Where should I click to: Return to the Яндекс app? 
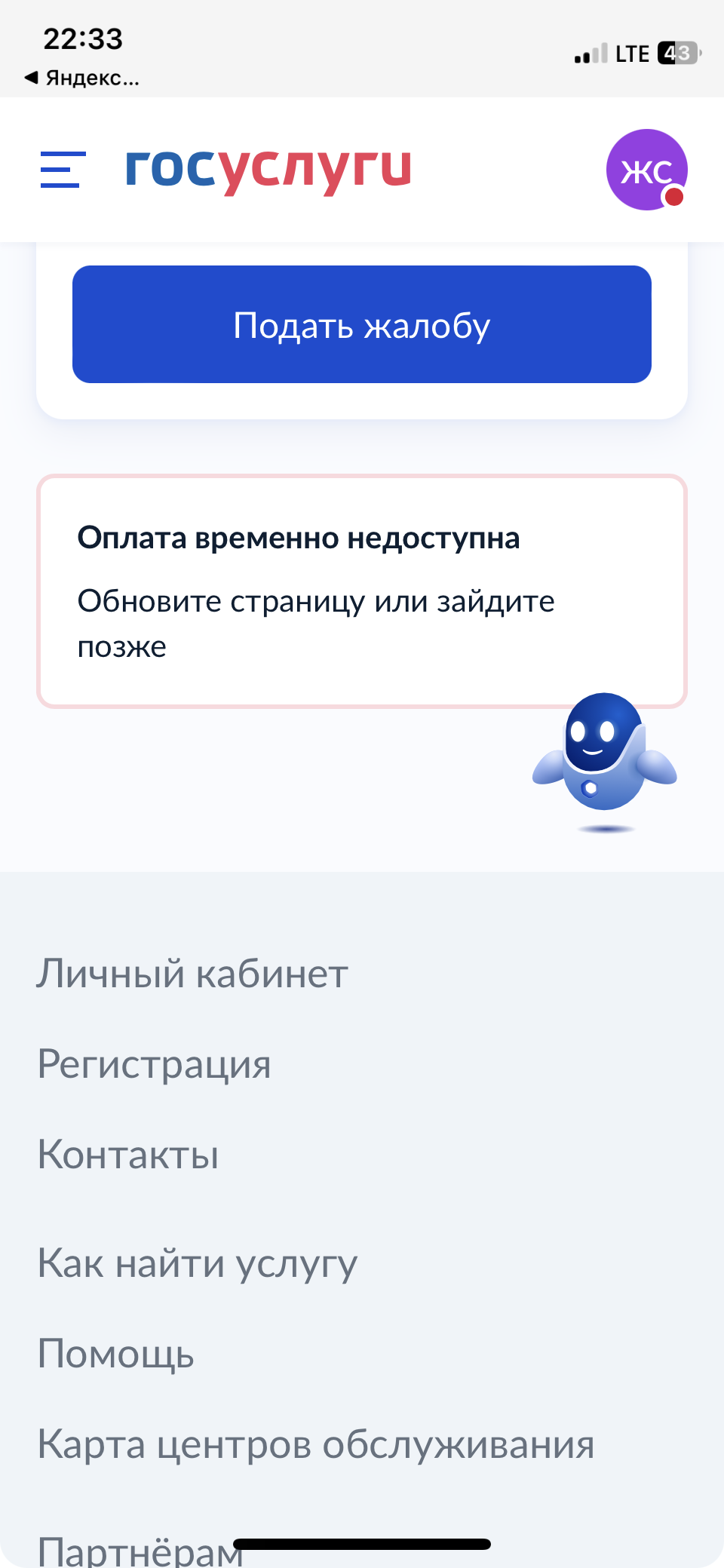tap(81, 78)
